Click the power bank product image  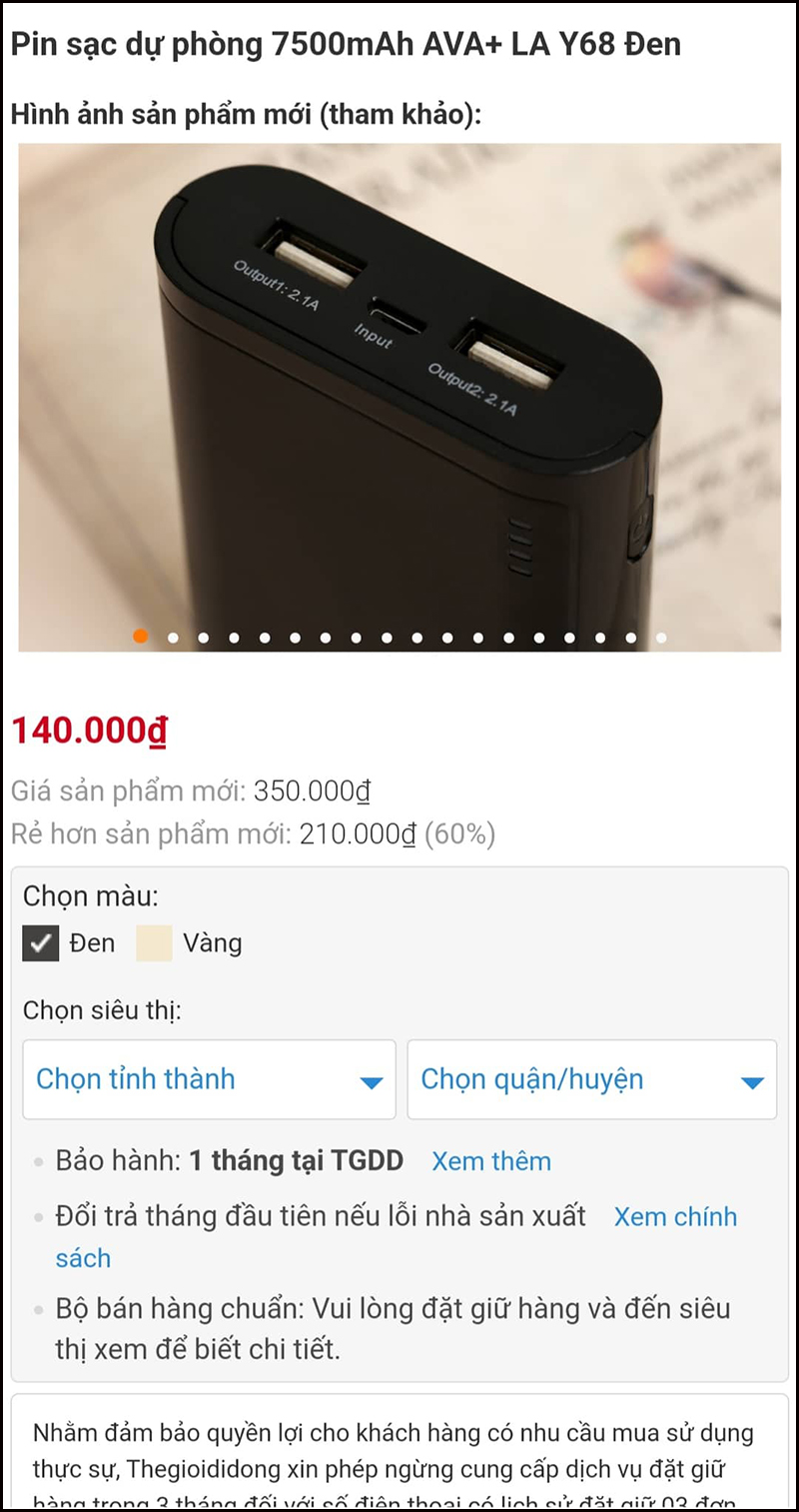click(399, 395)
